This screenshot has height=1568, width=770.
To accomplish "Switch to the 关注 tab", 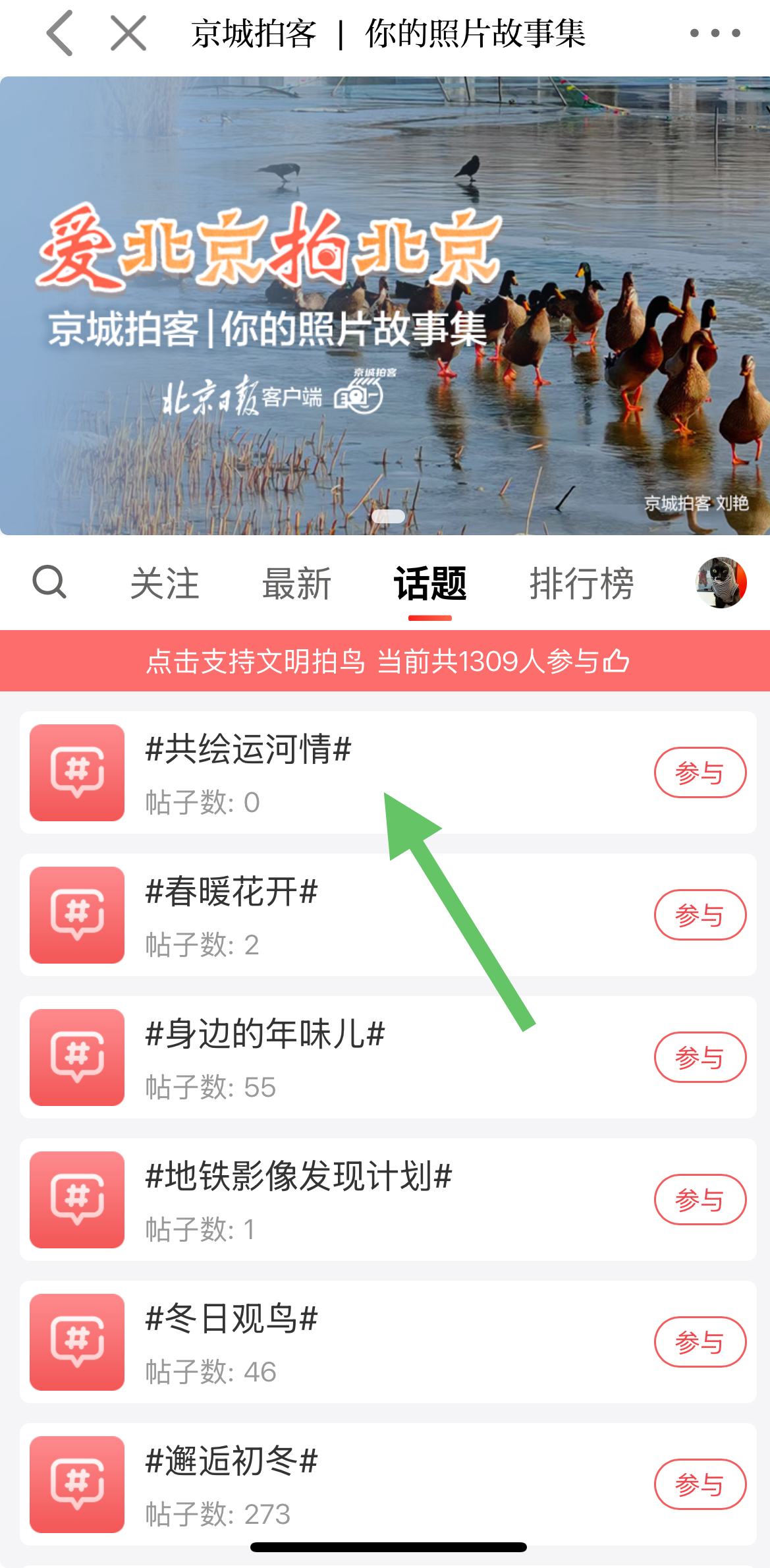I will point(165,583).
